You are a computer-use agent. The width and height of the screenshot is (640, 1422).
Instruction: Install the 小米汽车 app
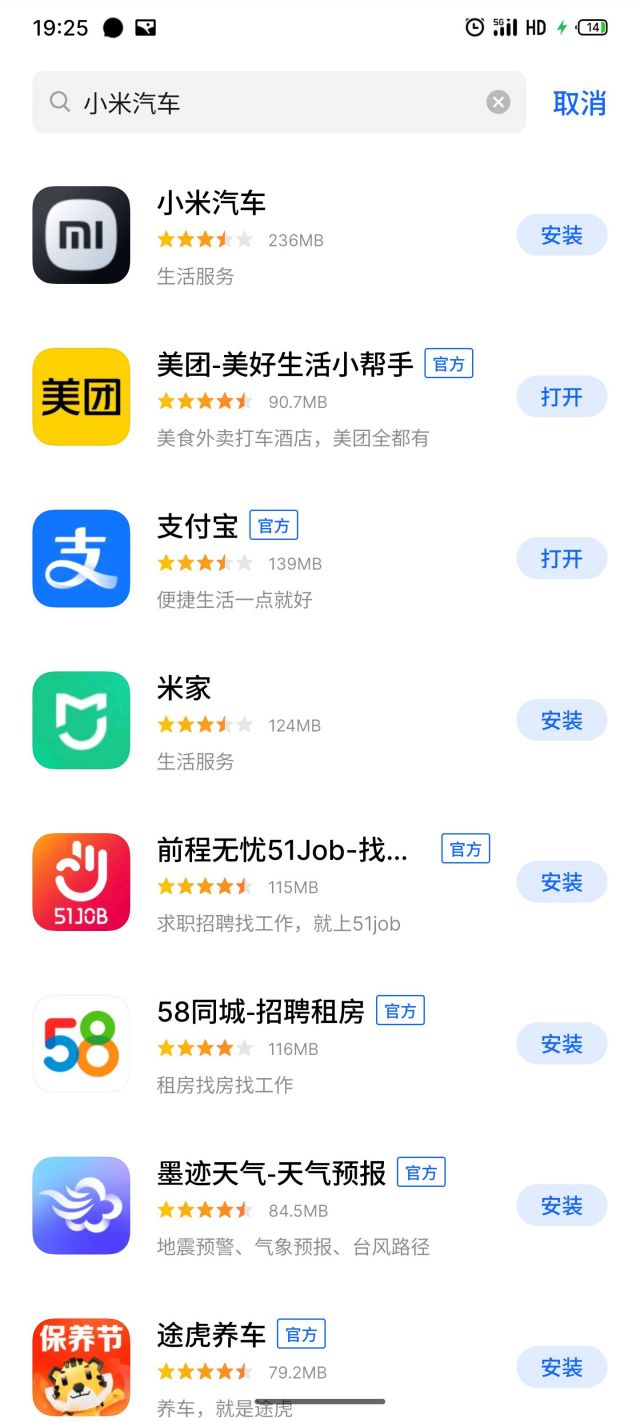[x=561, y=235]
